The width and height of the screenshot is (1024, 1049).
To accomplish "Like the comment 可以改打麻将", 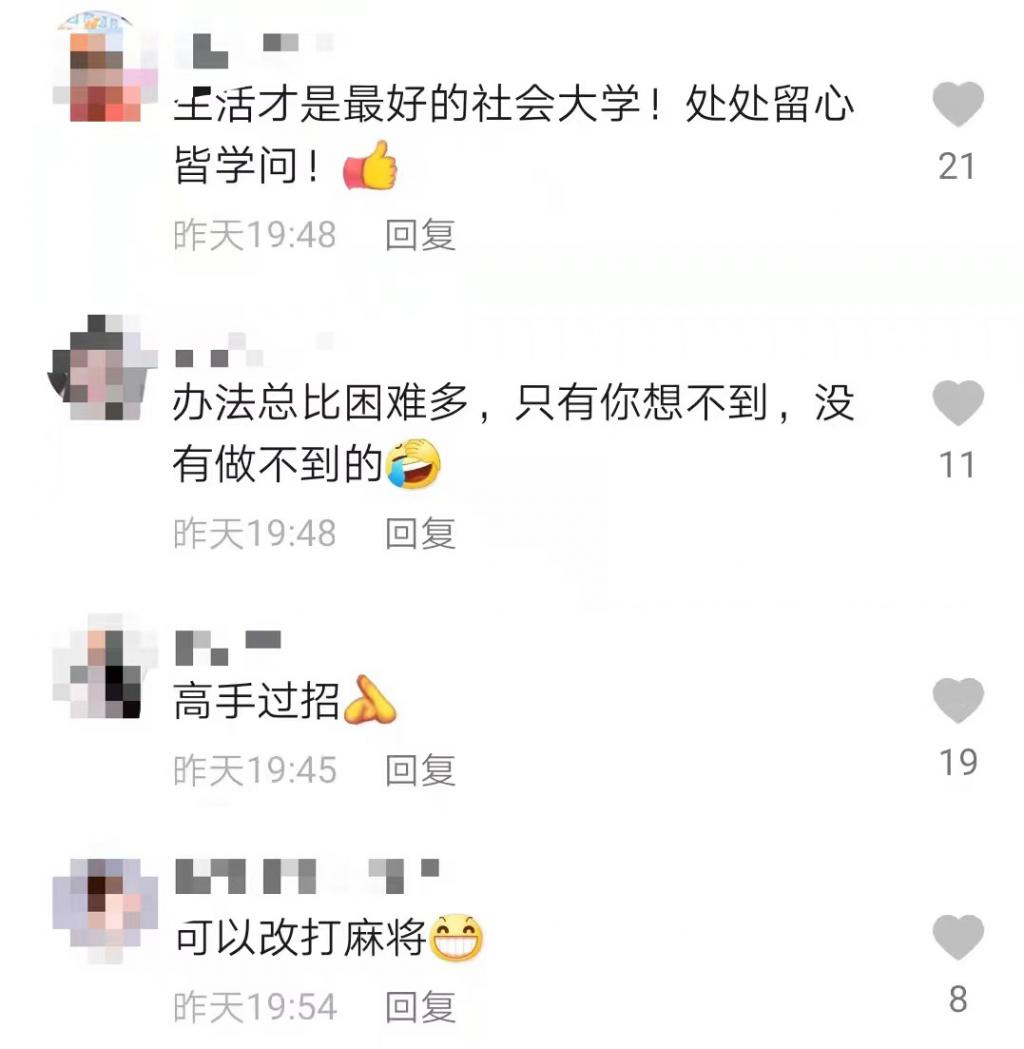I will click(x=957, y=938).
